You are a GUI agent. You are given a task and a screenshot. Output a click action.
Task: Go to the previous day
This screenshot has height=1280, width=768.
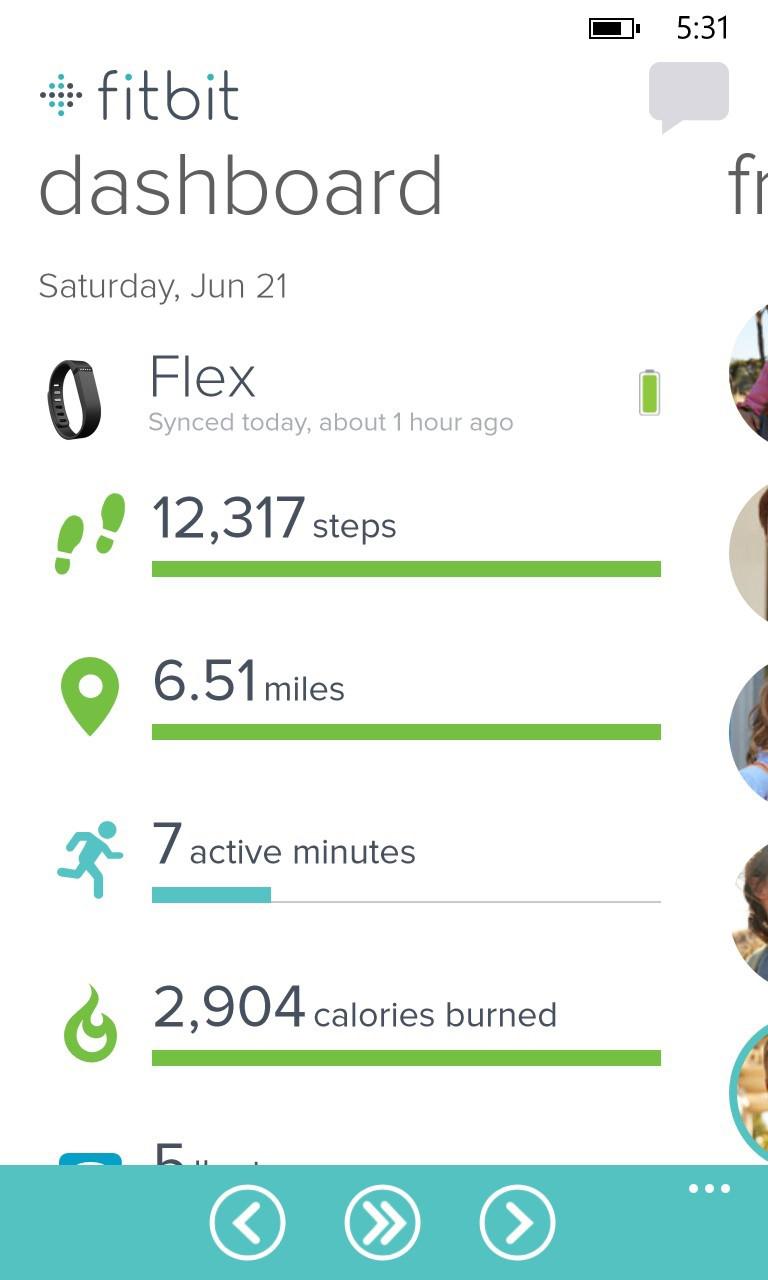247,1222
